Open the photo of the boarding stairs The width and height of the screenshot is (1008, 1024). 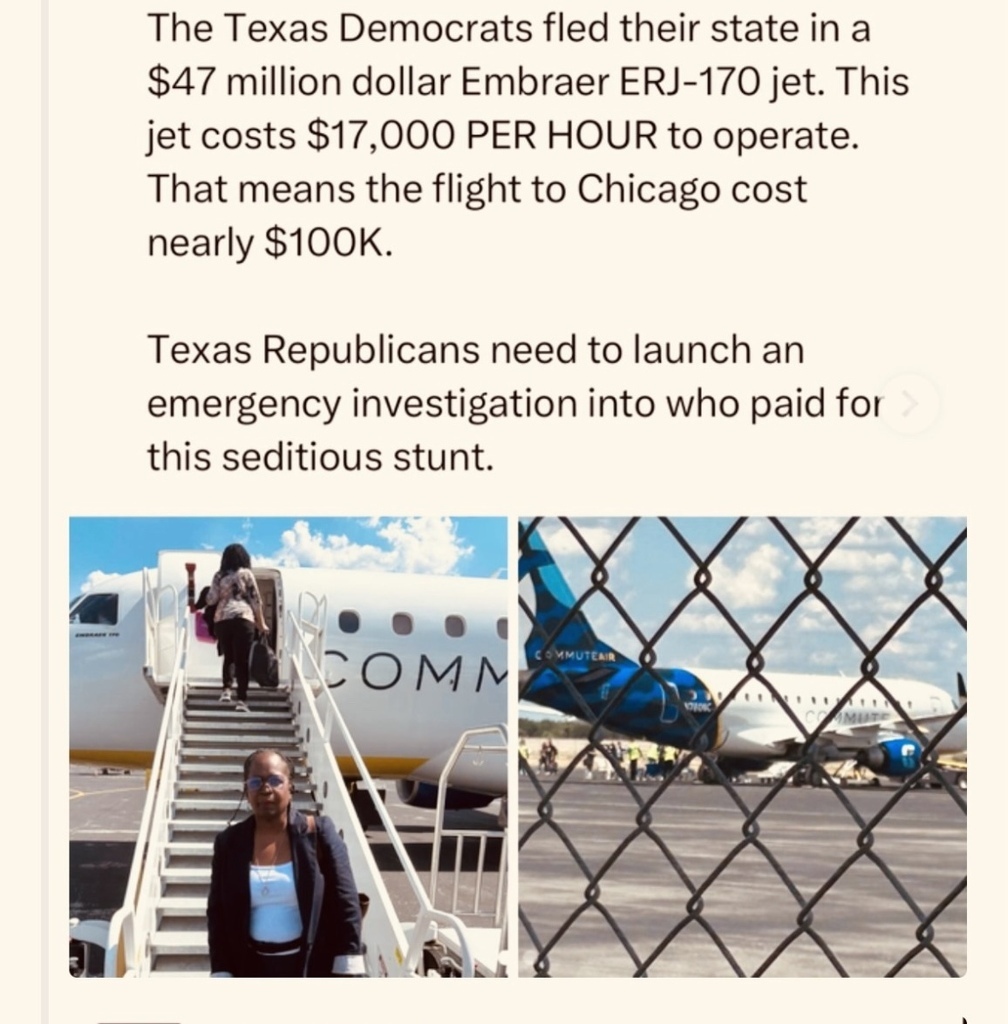pos(288,746)
